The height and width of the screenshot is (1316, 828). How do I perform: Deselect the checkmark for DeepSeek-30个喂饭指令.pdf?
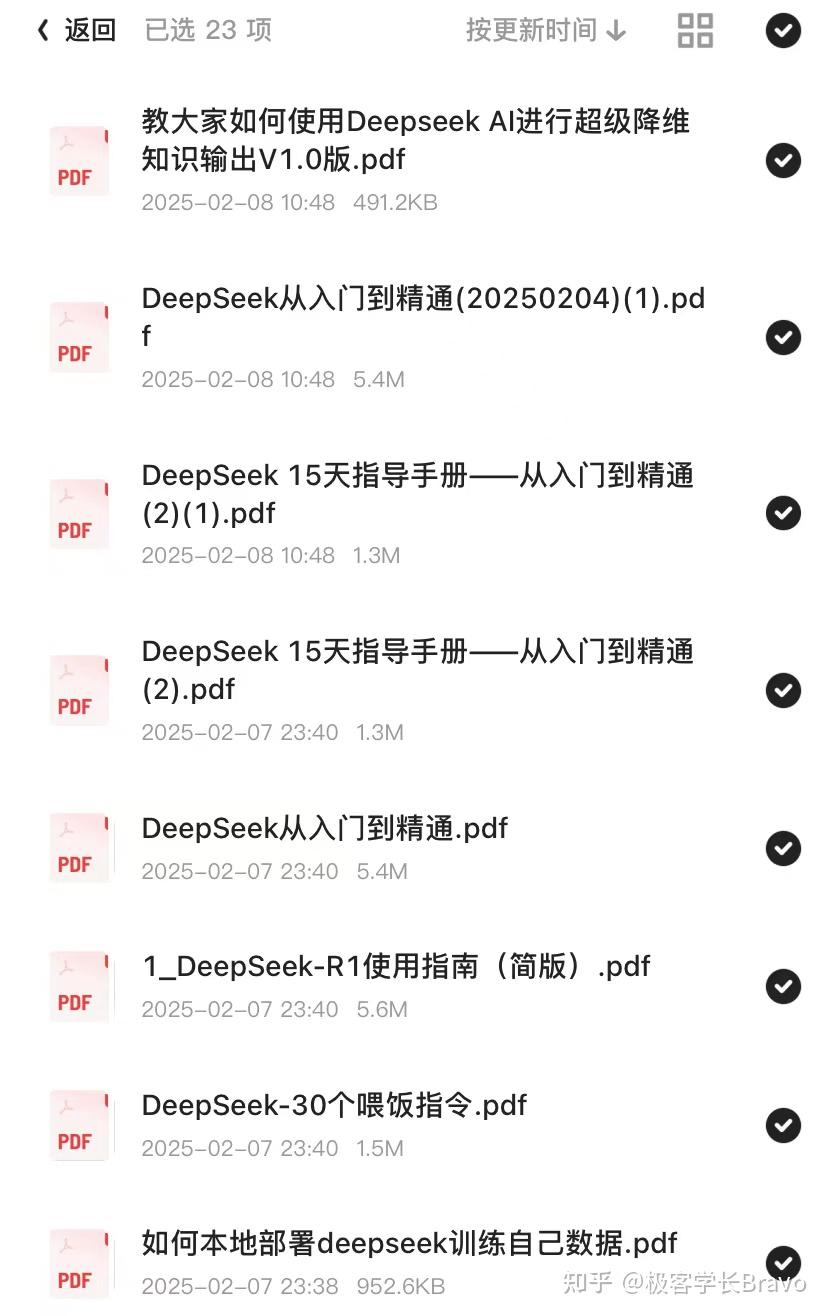pyautogui.click(x=783, y=1124)
